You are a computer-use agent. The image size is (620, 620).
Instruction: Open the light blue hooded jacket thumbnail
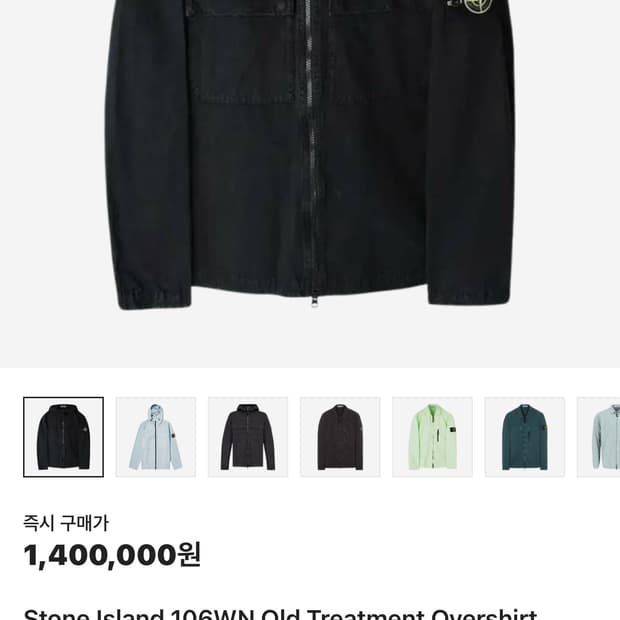pyautogui.click(x=155, y=437)
